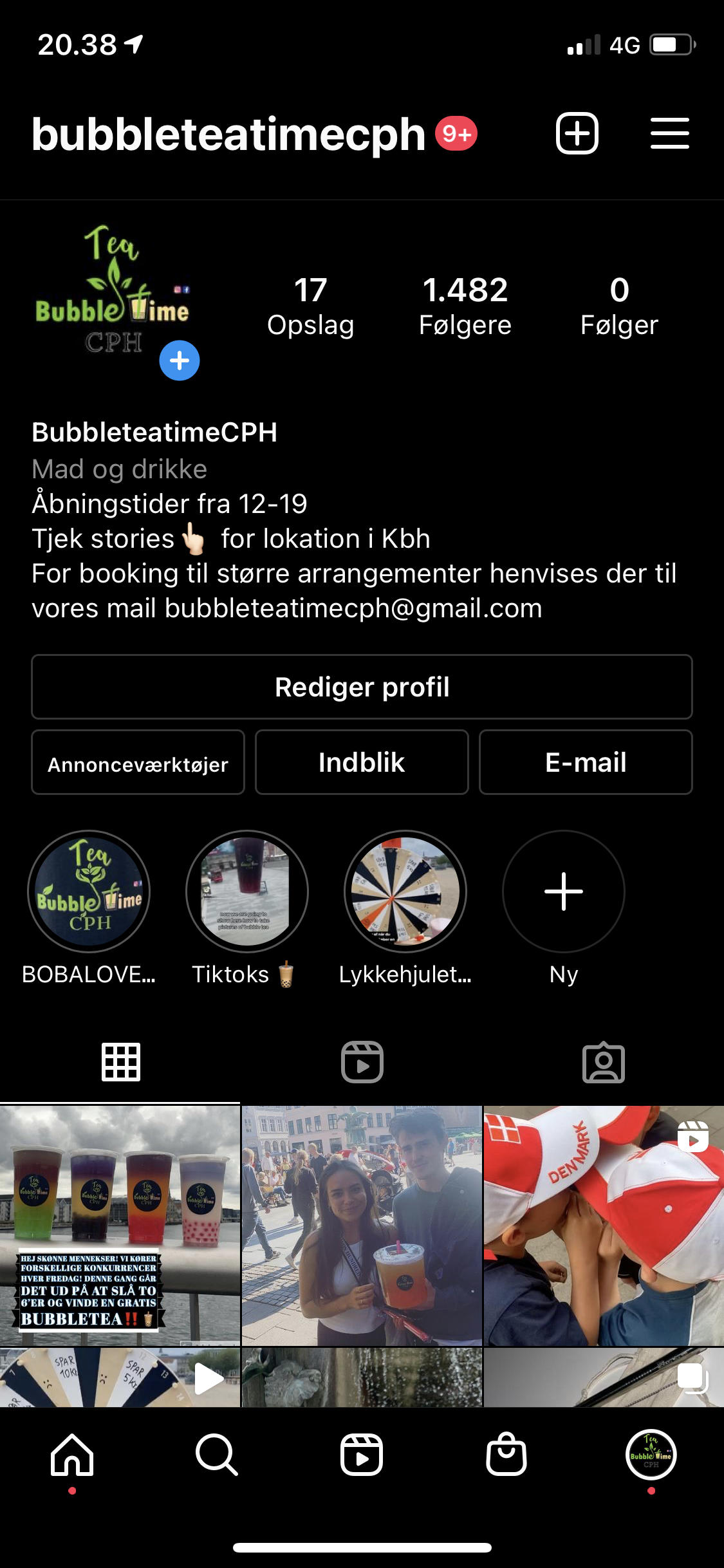Screen dimensions: 724x1568
Task: Add a new highlight with Ny
Action: pyautogui.click(x=564, y=891)
